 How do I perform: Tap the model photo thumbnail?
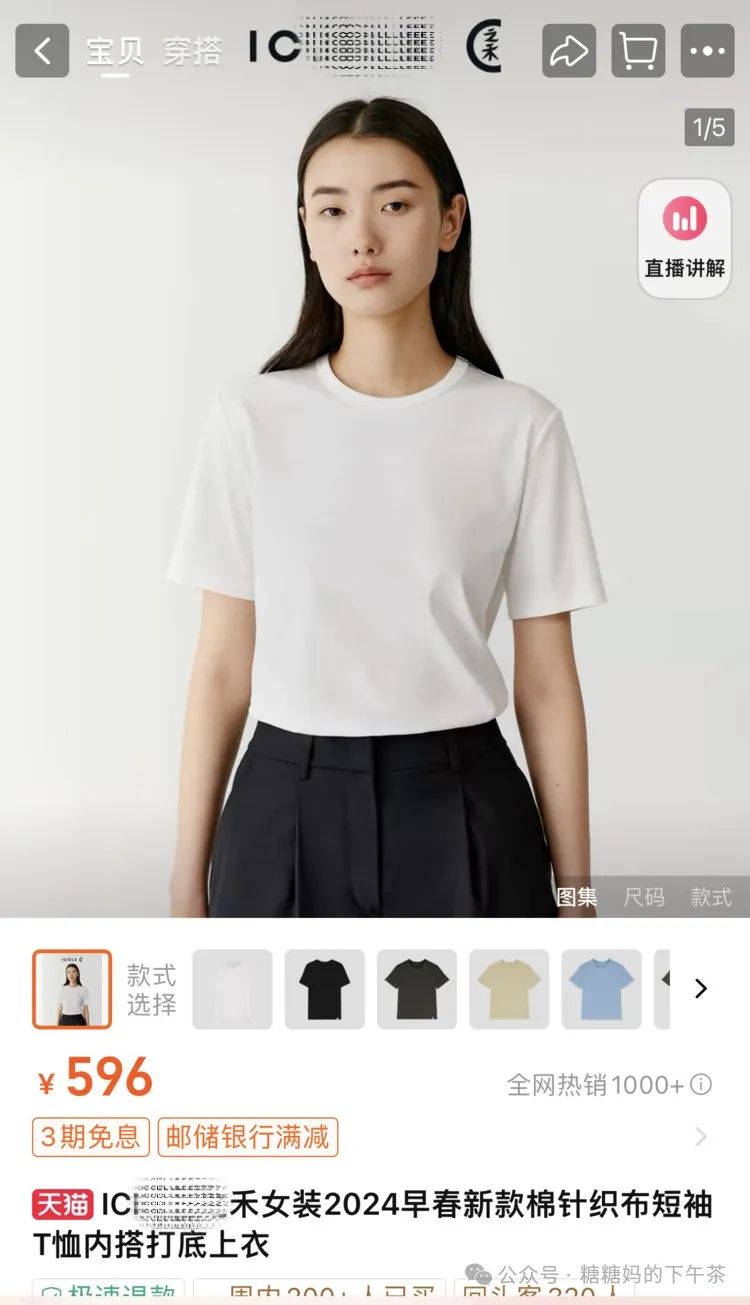72,989
